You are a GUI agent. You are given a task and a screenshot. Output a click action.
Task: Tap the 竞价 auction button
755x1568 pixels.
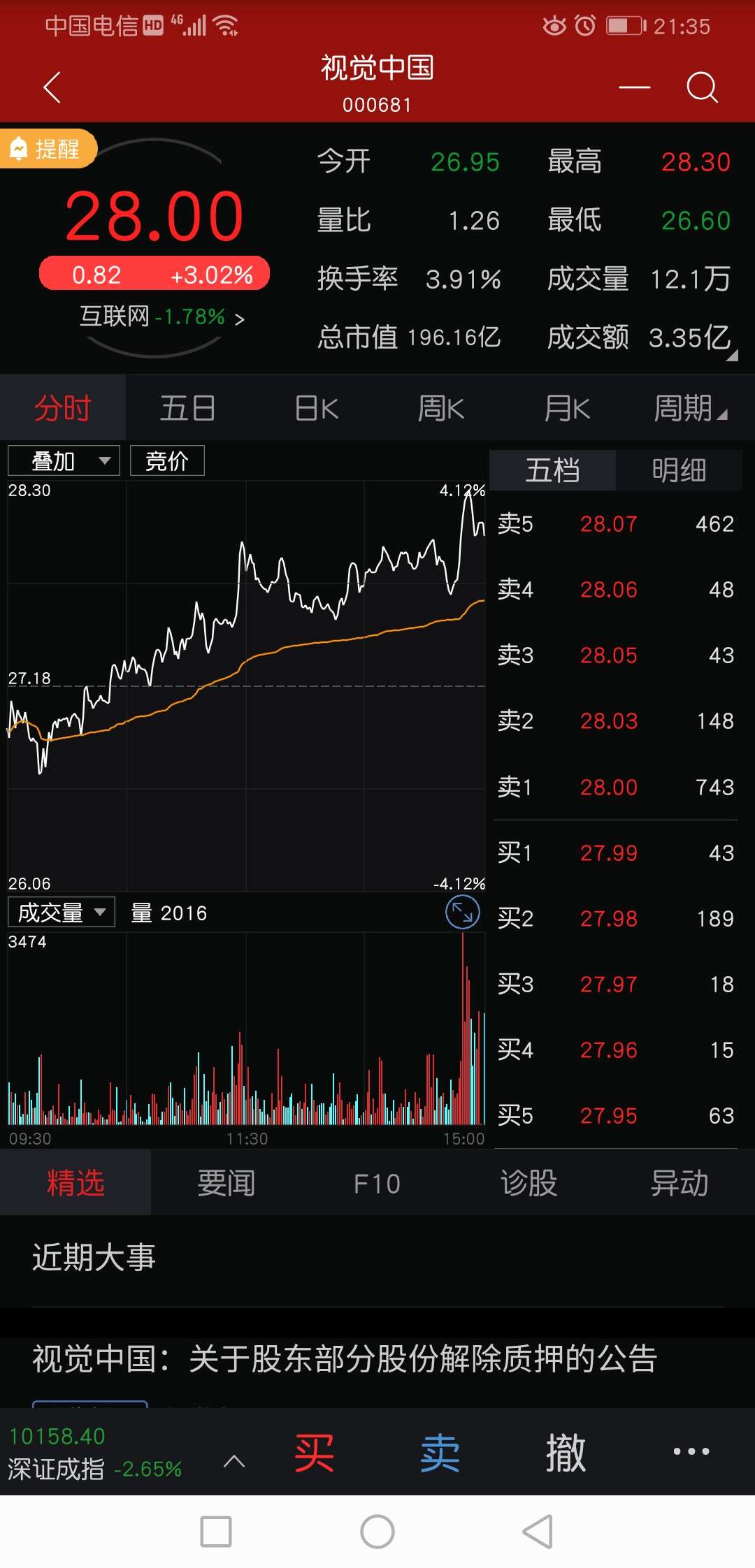[167, 461]
